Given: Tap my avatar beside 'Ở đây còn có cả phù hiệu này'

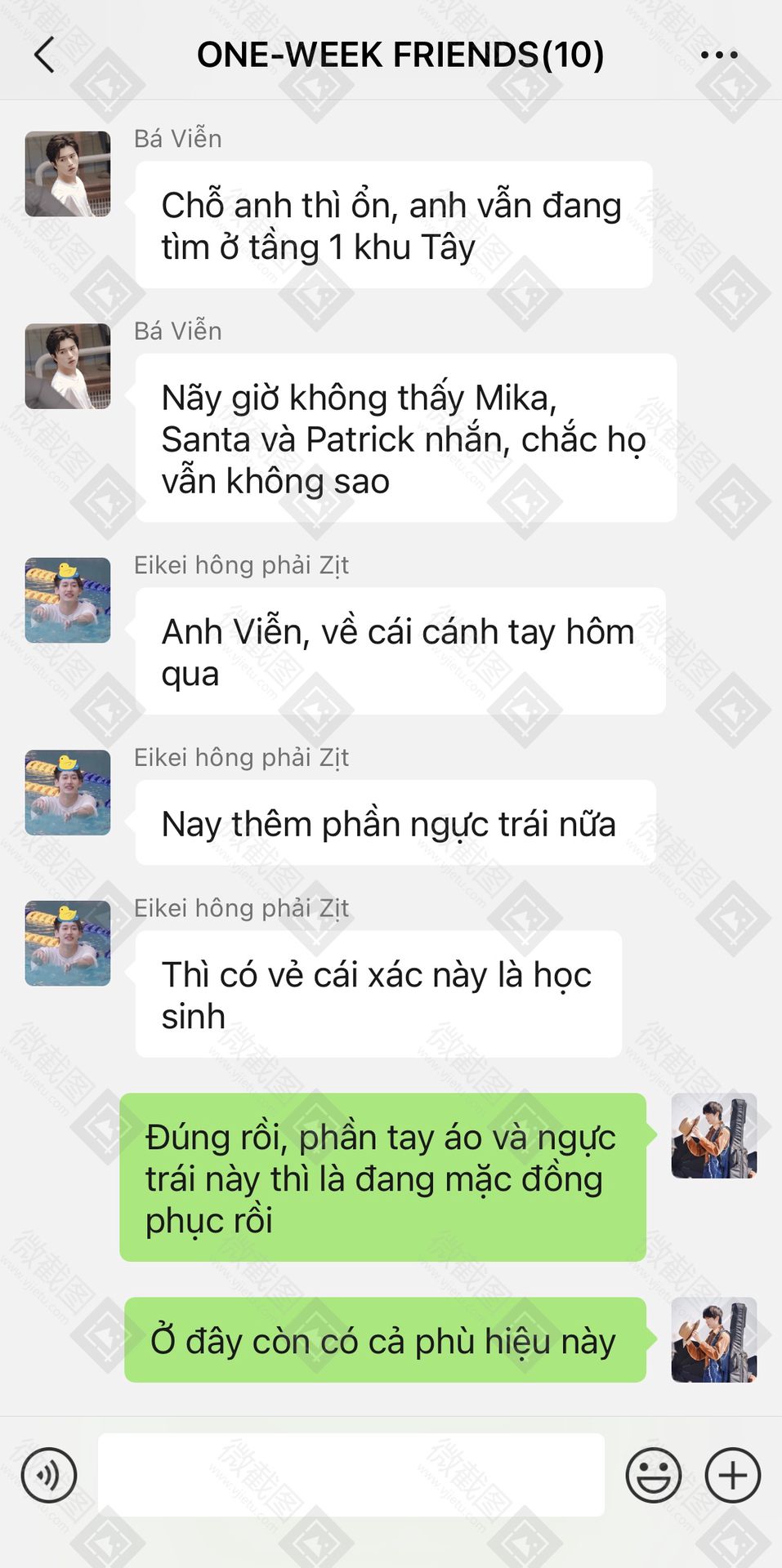Looking at the screenshot, I should pyautogui.click(x=713, y=1339).
